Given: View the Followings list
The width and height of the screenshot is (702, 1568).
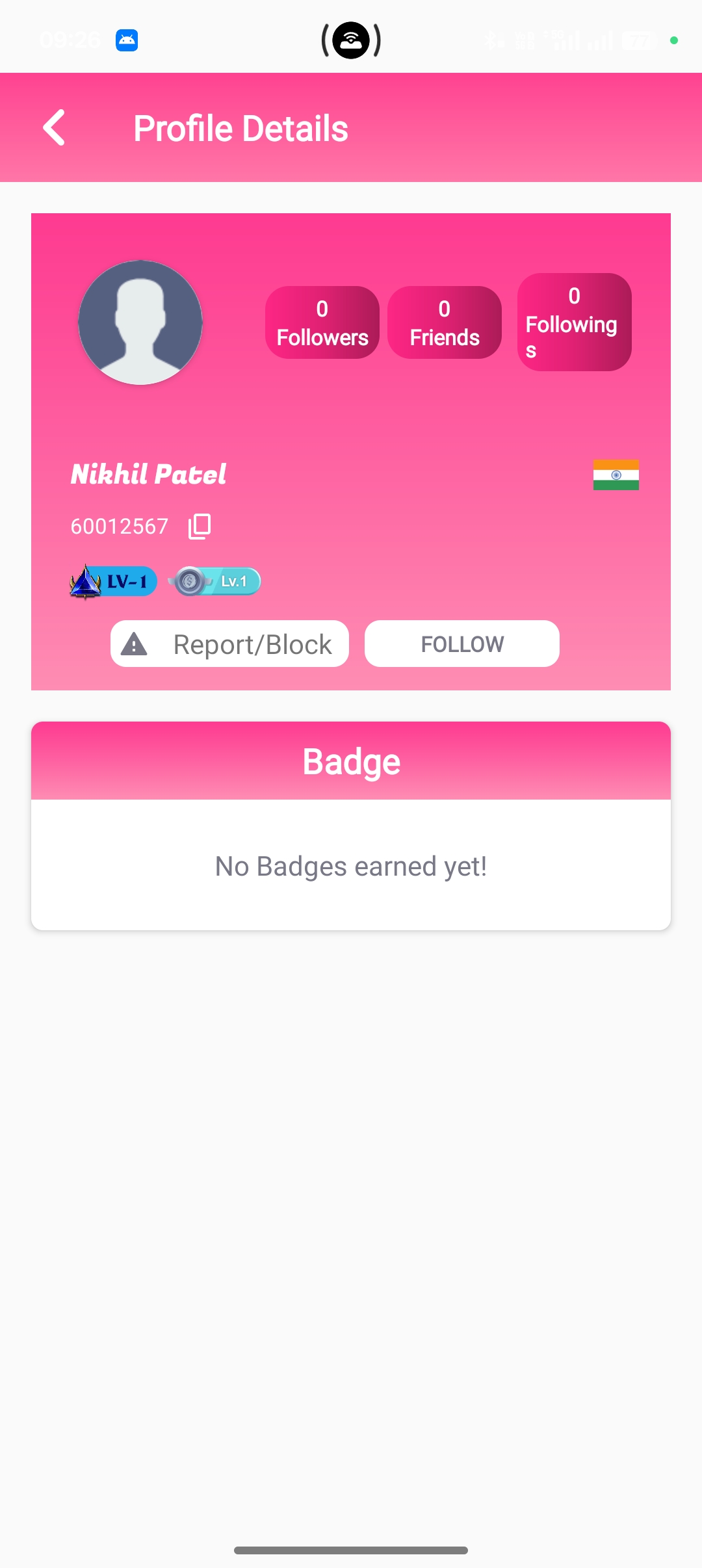Looking at the screenshot, I should (574, 322).
